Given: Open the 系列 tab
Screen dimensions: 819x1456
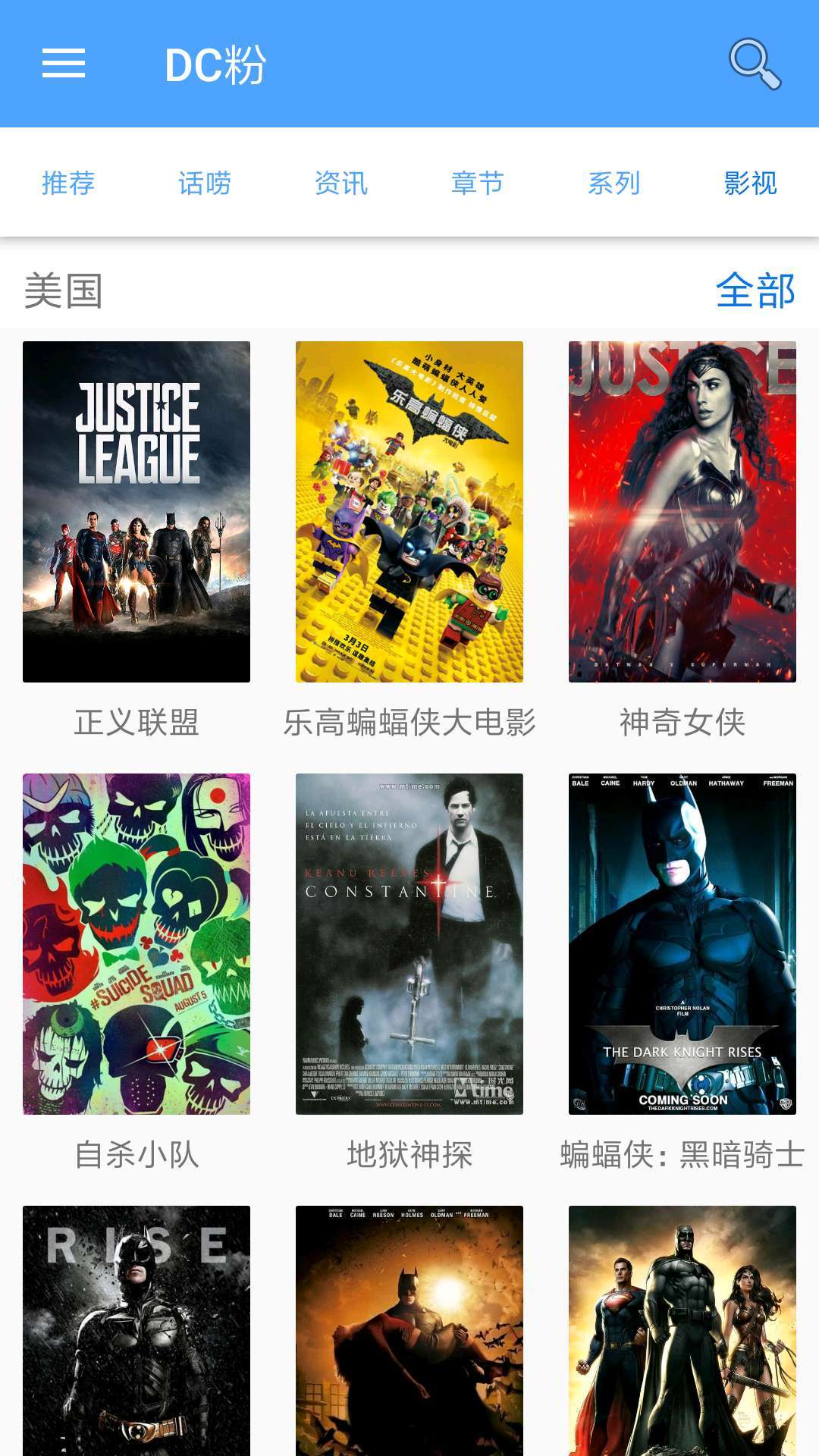Looking at the screenshot, I should 614,183.
